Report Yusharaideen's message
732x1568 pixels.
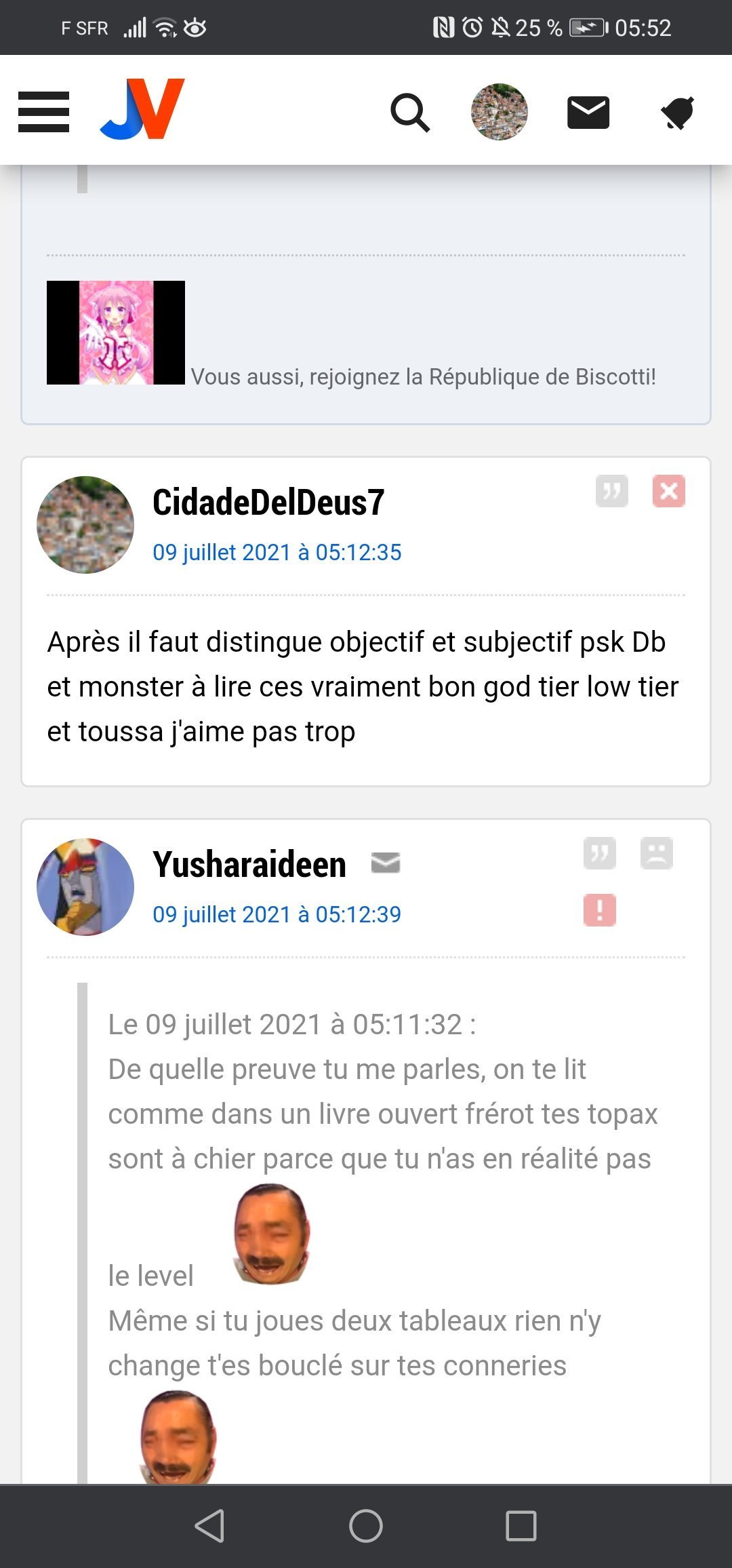(600, 910)
